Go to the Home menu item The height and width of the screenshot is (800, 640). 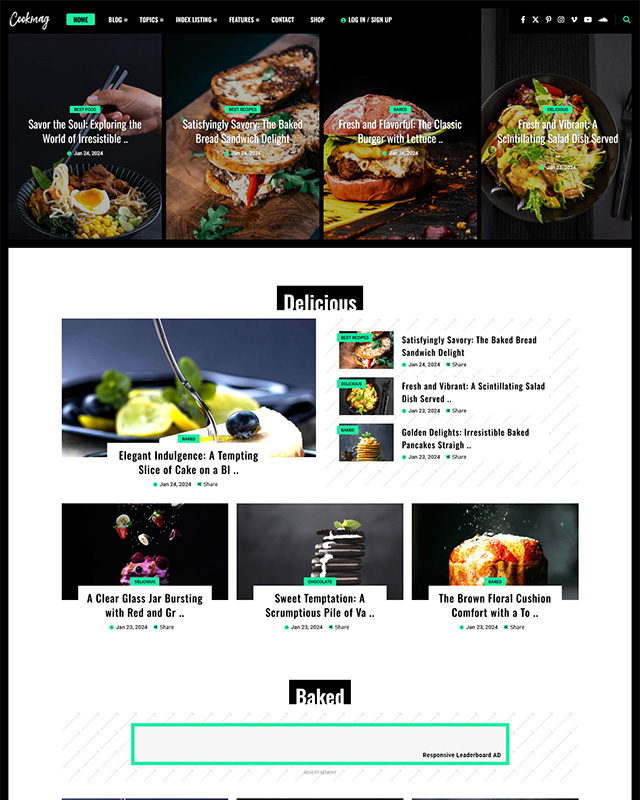click(80, 19)
